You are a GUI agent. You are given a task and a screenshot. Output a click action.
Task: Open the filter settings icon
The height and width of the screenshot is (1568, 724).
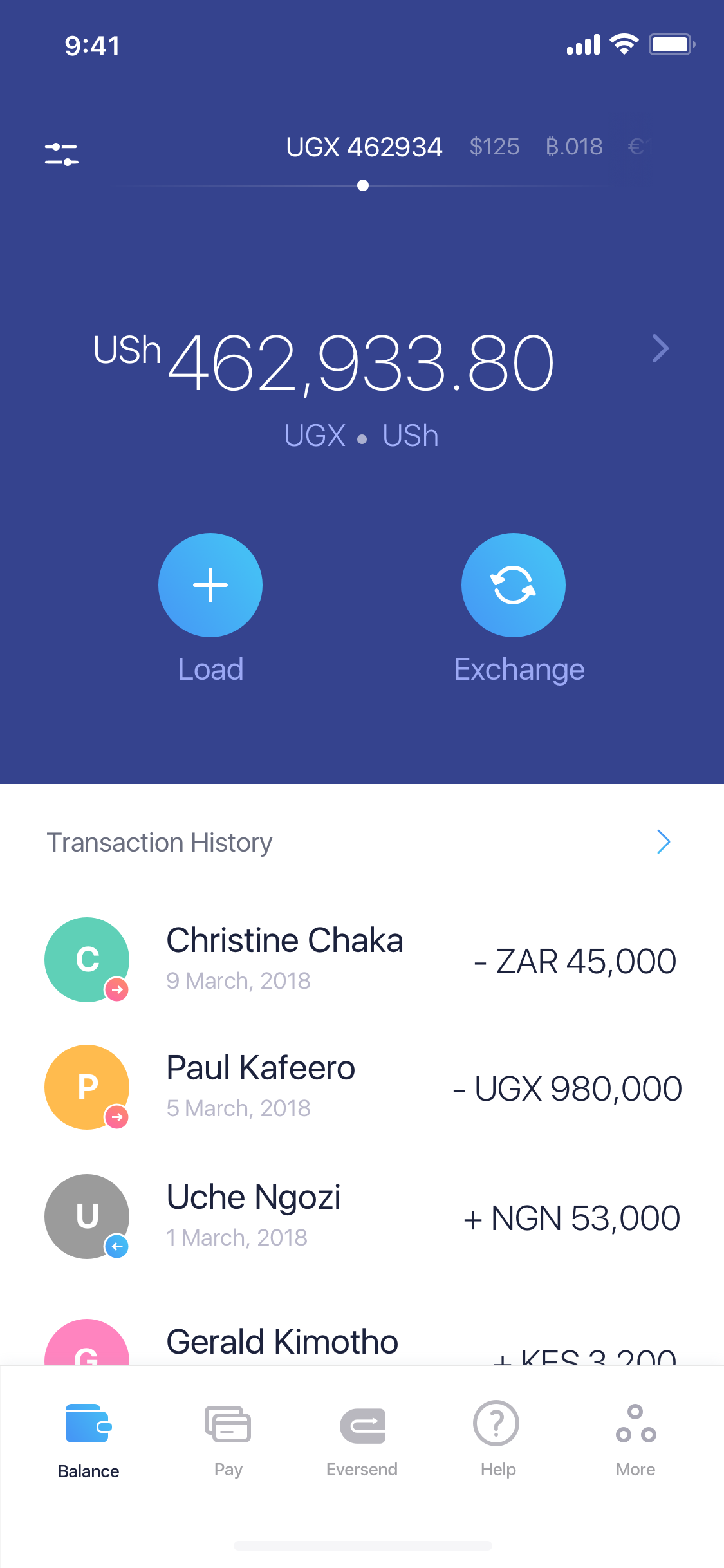[x=62, y=154]
